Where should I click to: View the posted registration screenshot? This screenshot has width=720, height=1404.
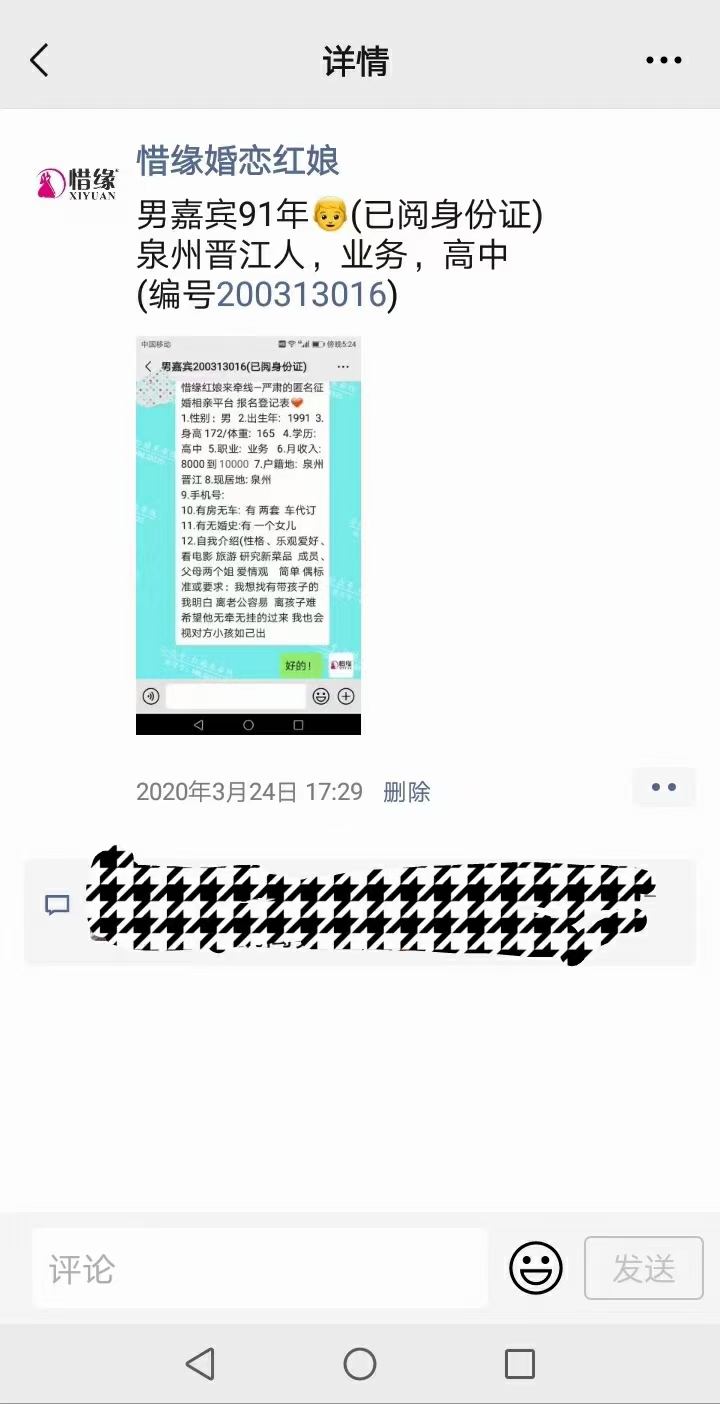coord(248,535)
